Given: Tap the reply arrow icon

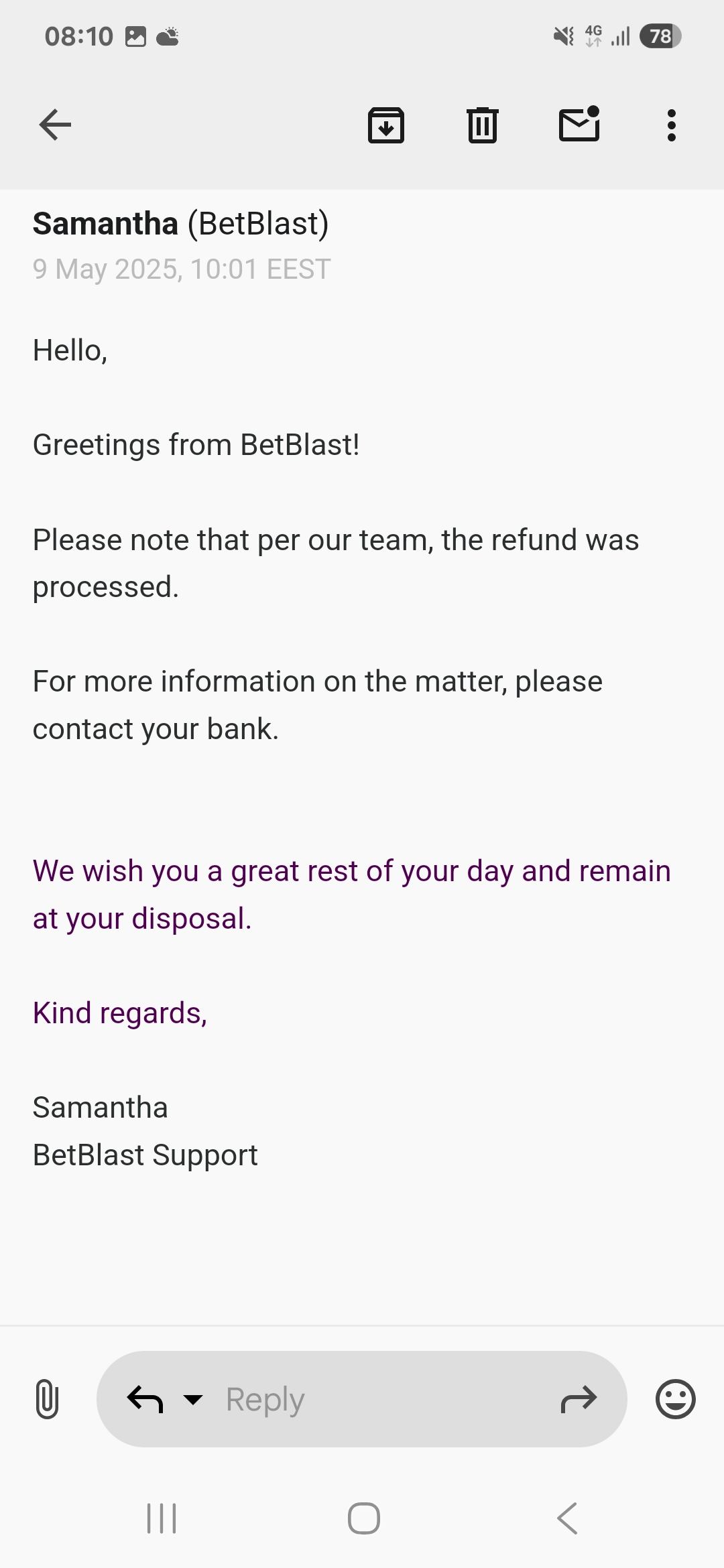Looking at the screenshot, I should point(145,1399).
